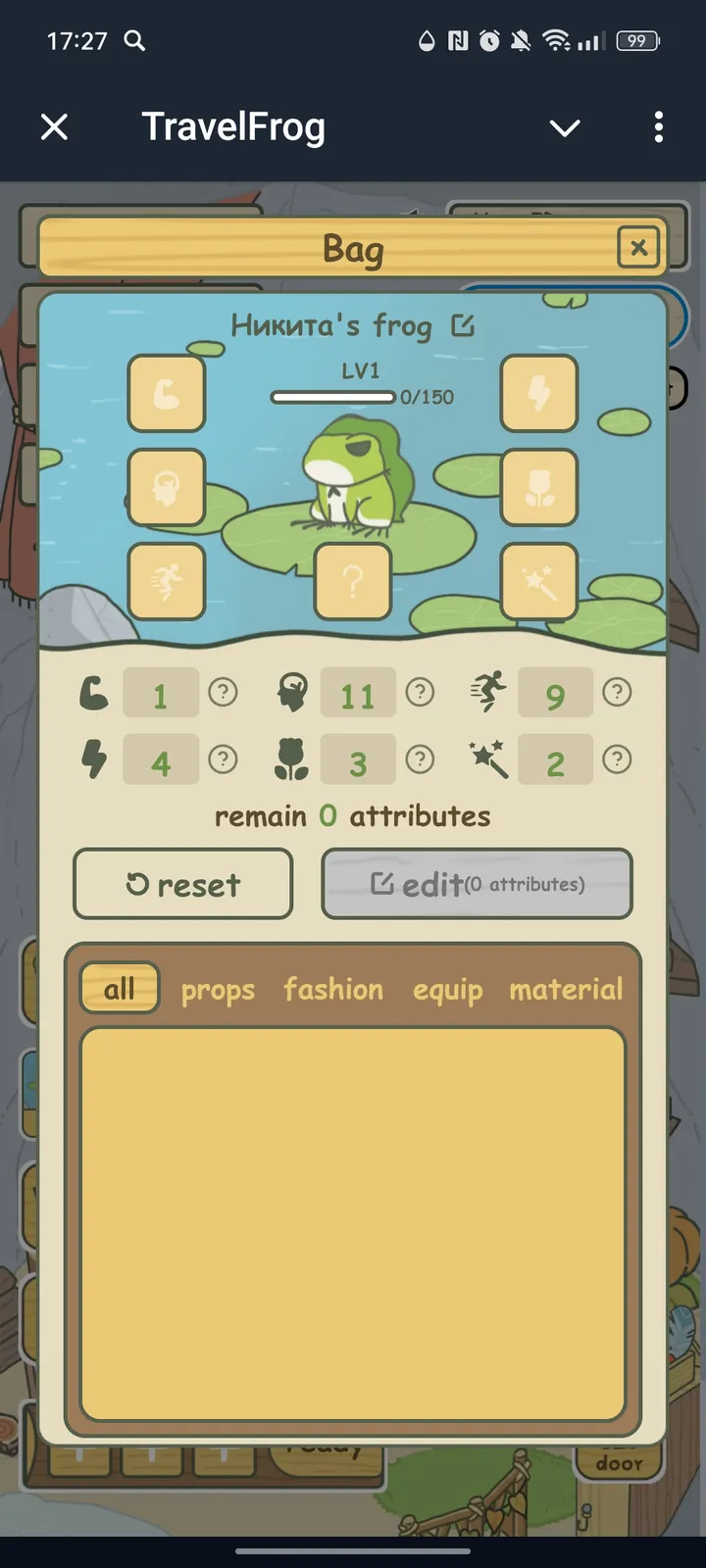Open the intelligence attribute slot beside the frog
The width and height of the screenshot is (706, 1568).
166,487
